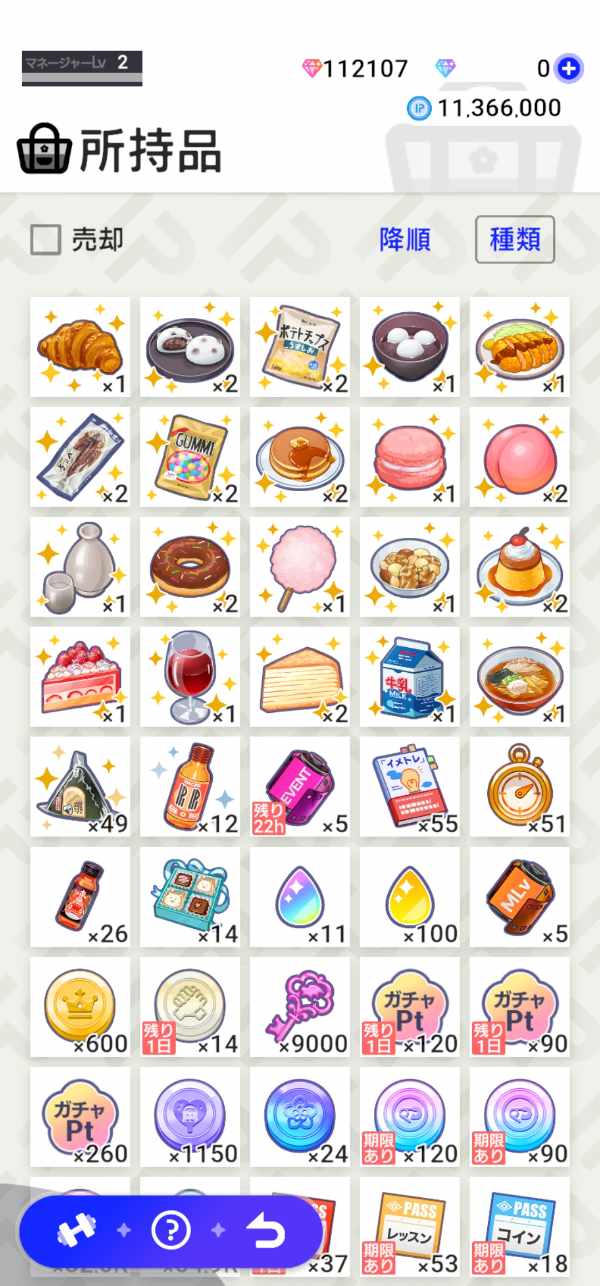View the pancakes item details
Screen dimensions: 600x1286
pos(300,457)
